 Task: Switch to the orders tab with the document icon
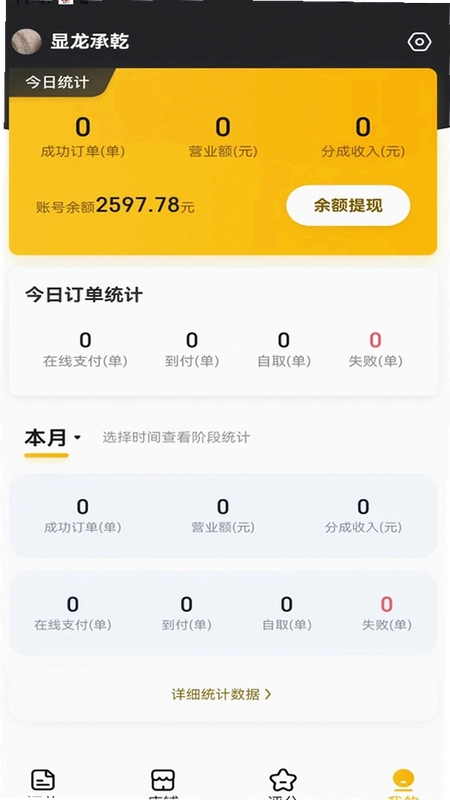tap(43, 781)
